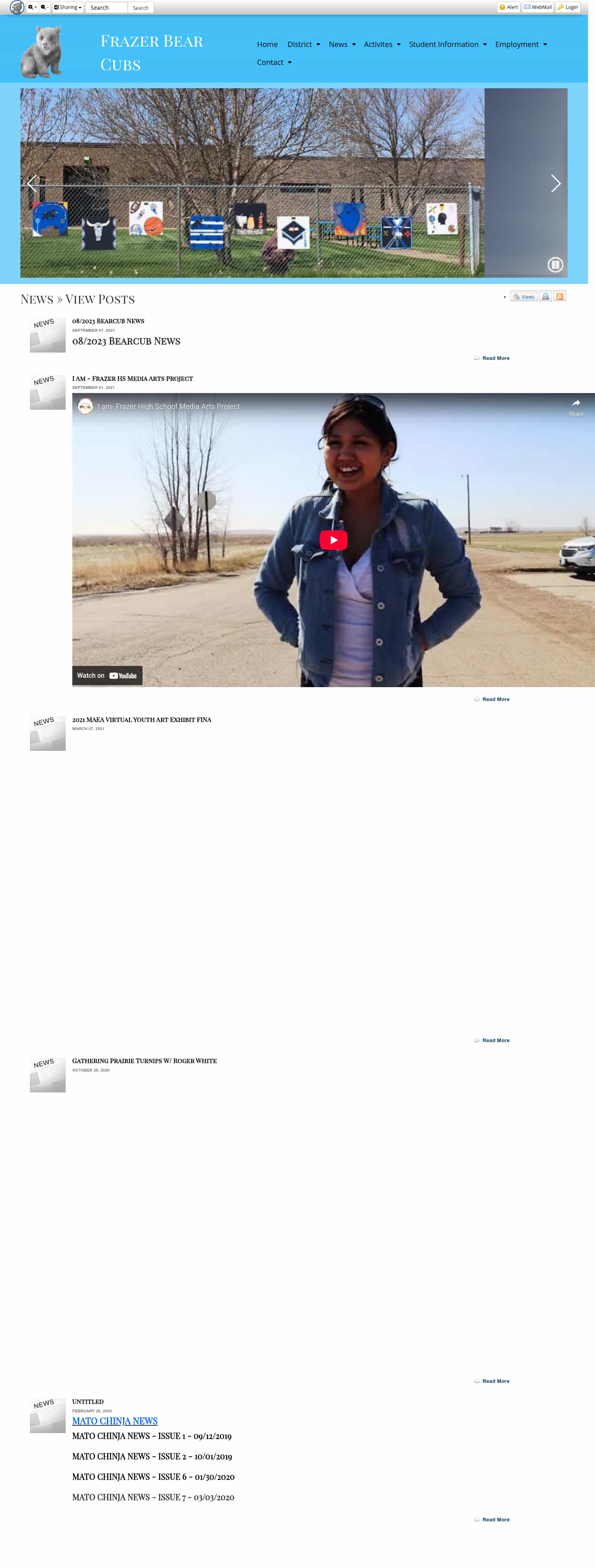Show next slideshow image
Image resolution: width=595 pixels, height=1568 pixels.
coord(555,183)
